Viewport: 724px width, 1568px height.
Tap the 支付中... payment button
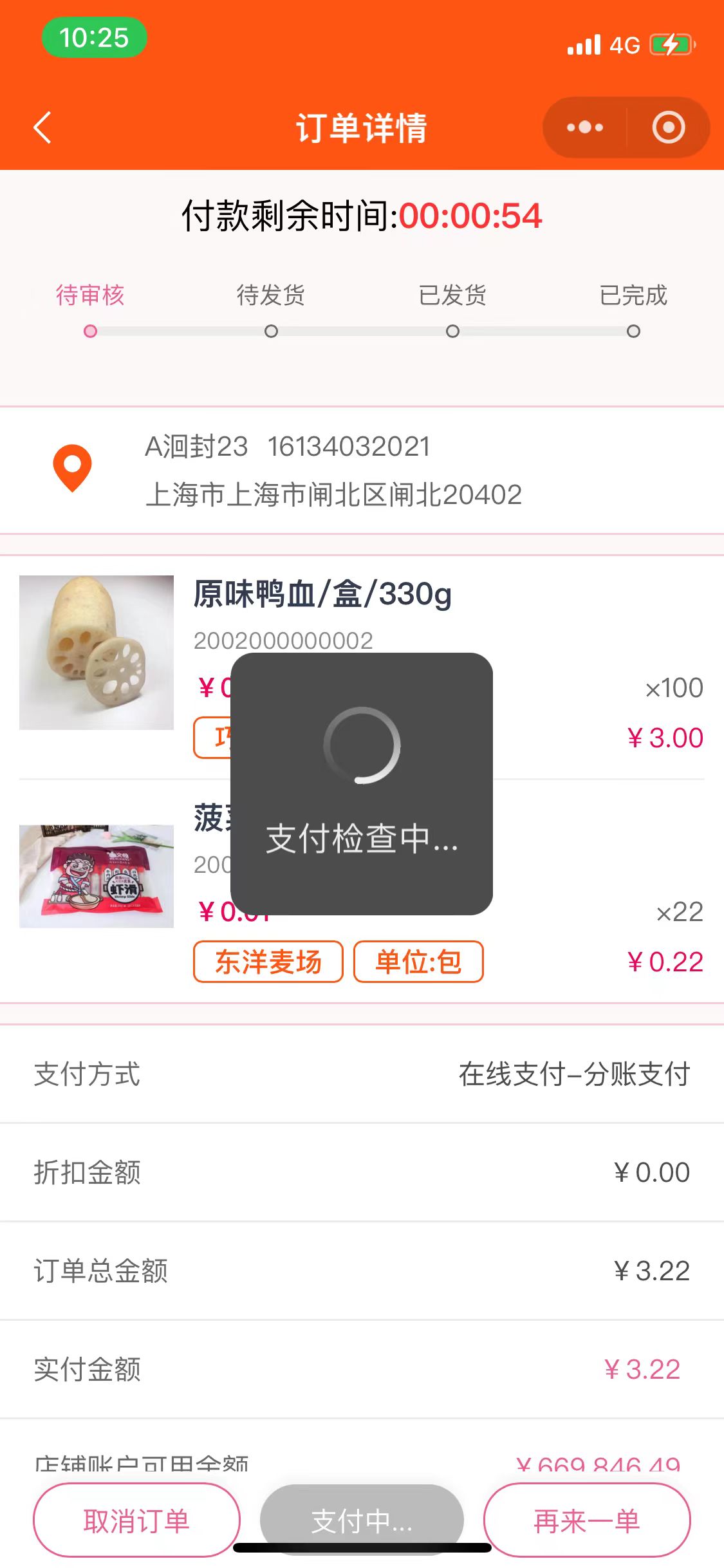(362, 1520)
